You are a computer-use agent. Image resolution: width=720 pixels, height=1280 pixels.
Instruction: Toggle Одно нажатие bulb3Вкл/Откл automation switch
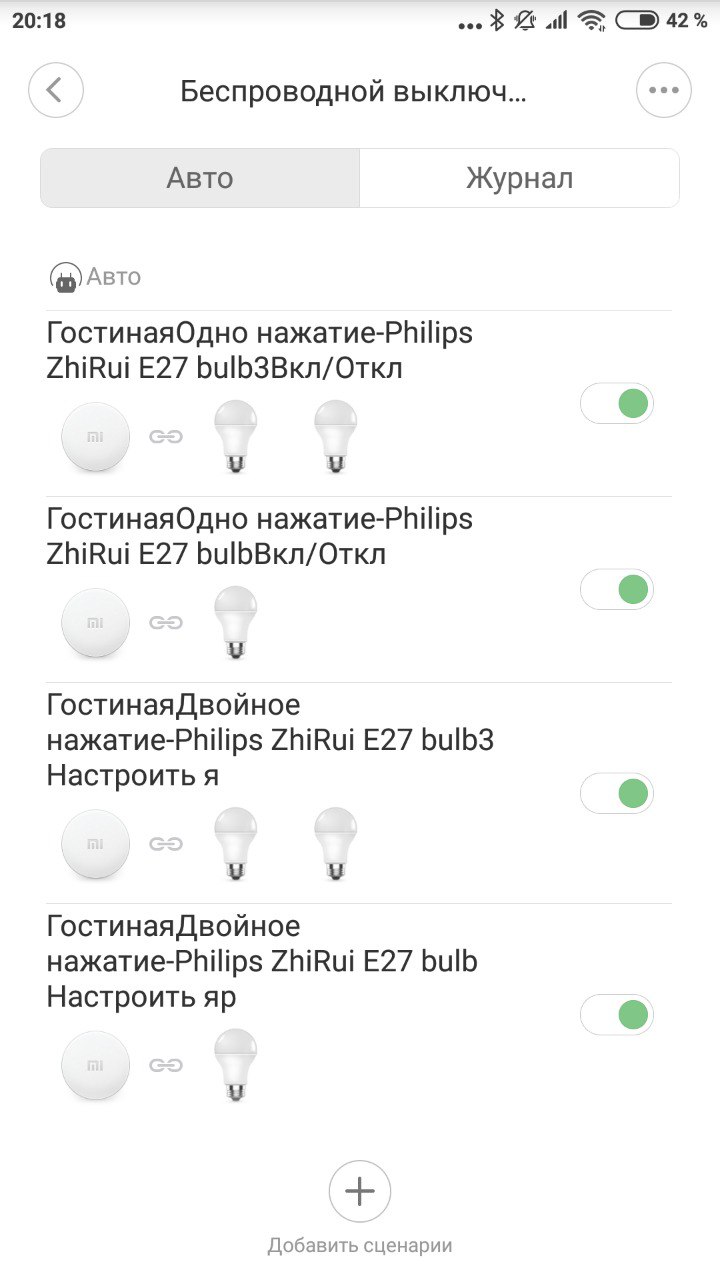tap(617, 404)
